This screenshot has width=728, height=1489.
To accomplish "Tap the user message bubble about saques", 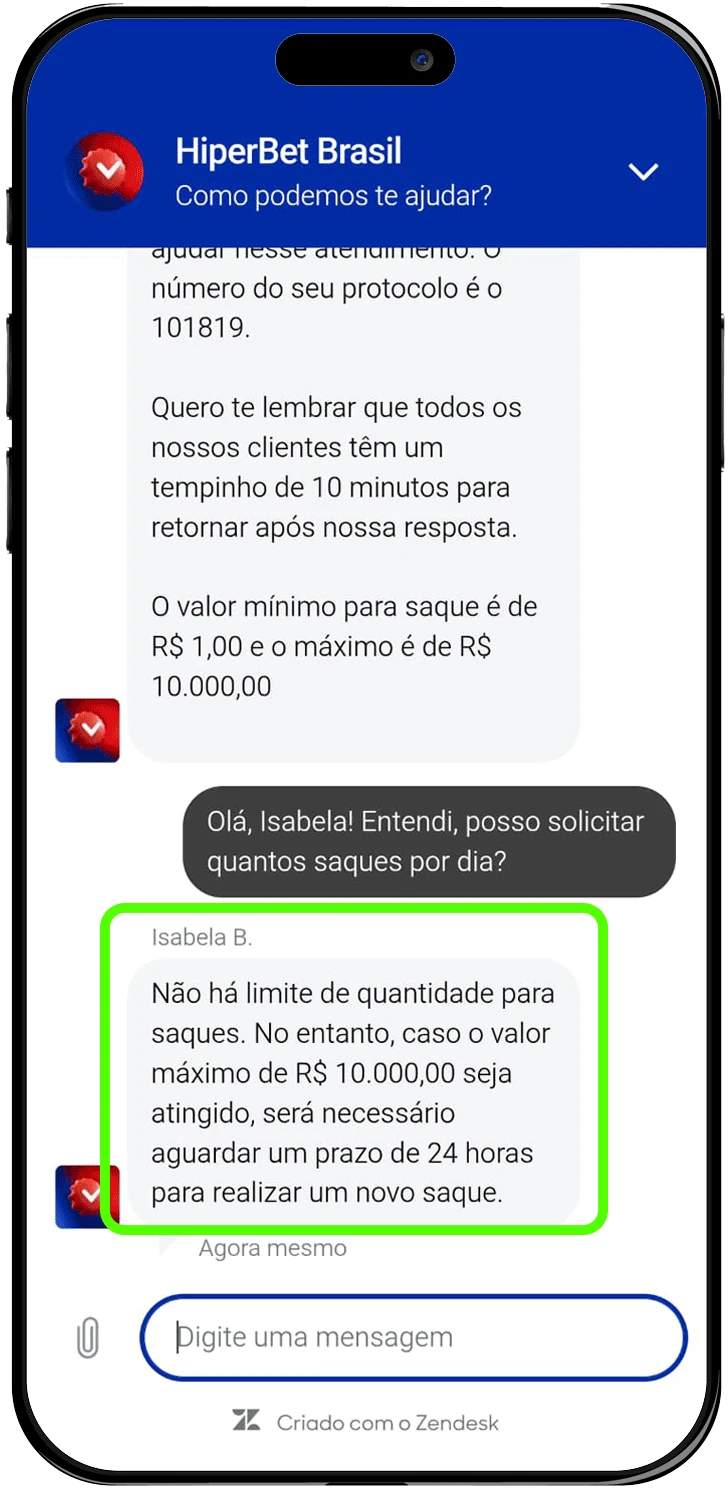I will point(428,841).
